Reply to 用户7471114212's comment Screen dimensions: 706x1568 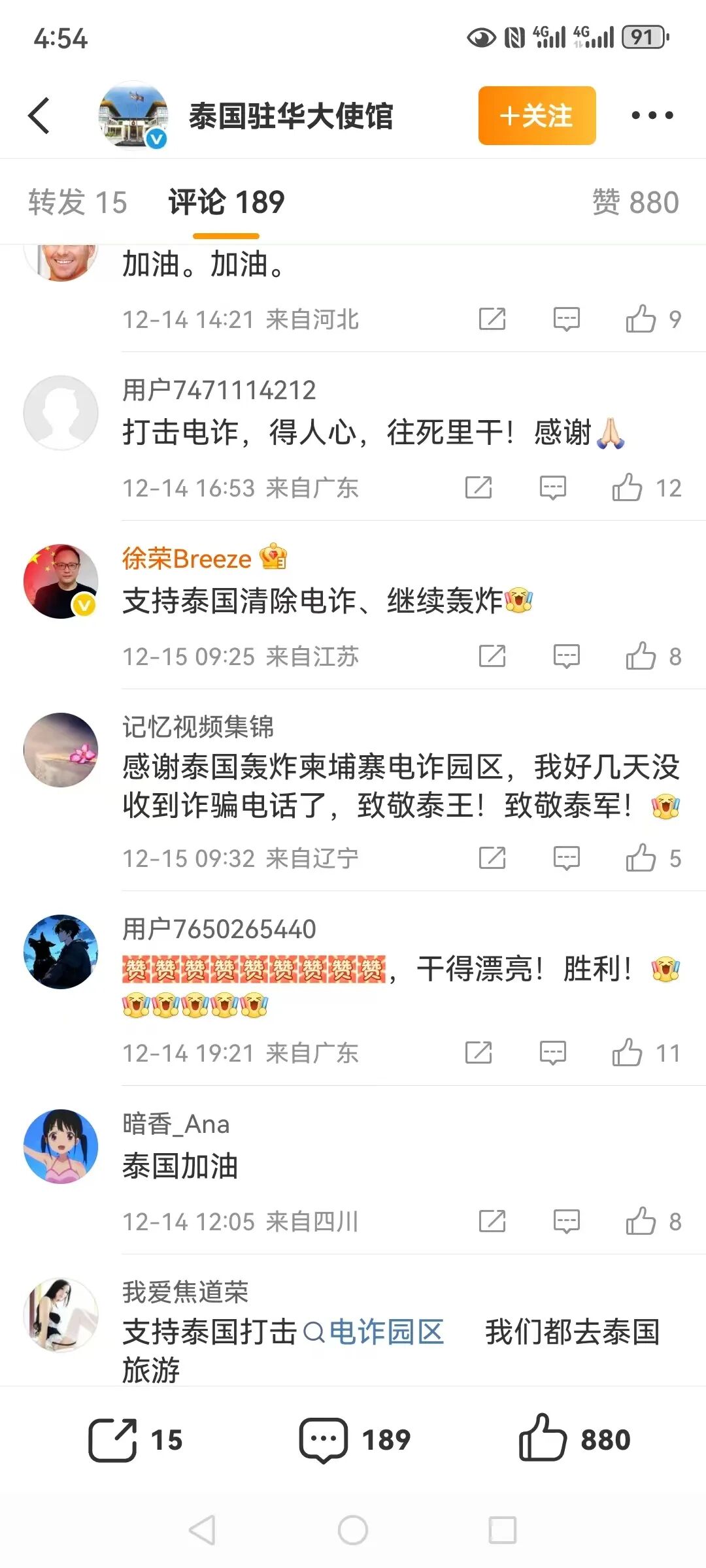coord(551,487)
